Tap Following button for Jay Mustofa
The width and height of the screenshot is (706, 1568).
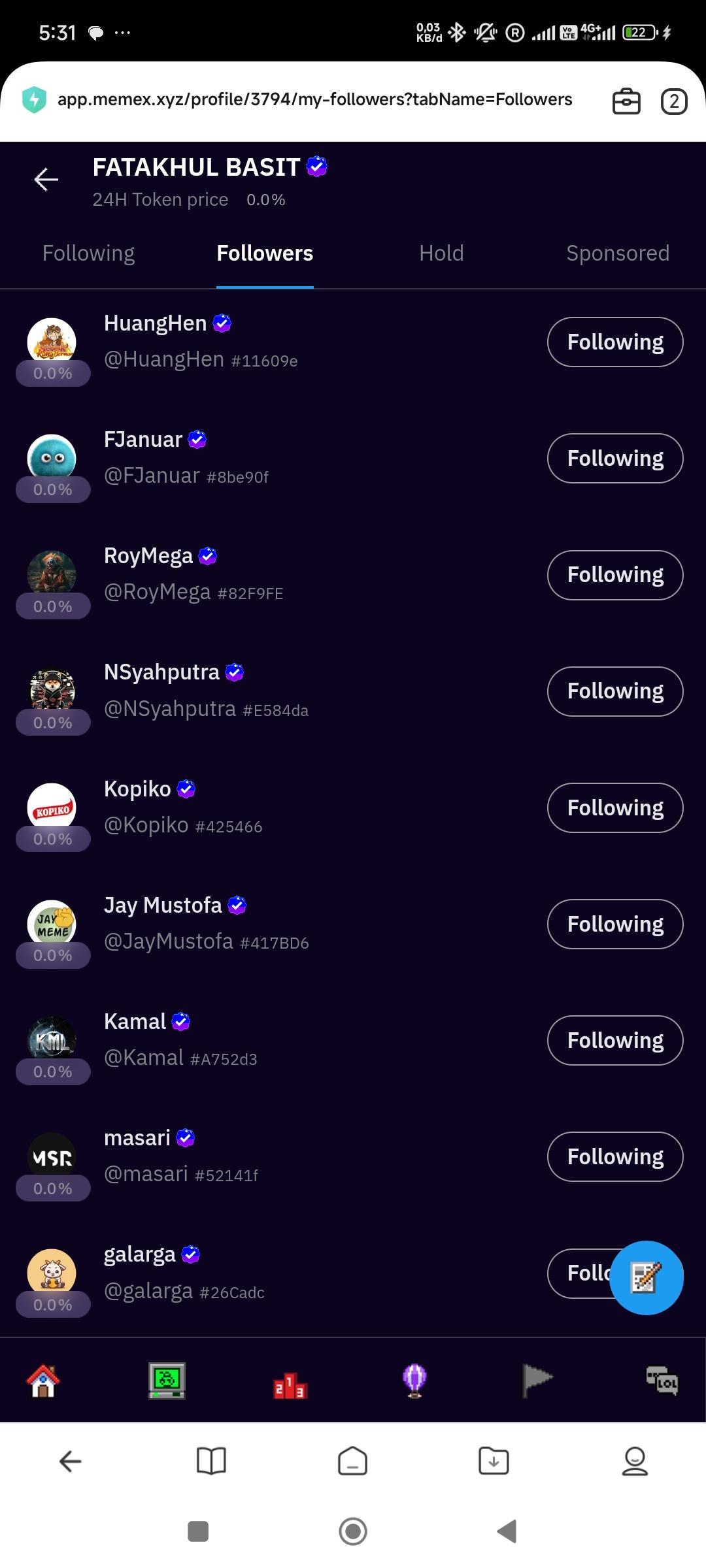[614, 924]
